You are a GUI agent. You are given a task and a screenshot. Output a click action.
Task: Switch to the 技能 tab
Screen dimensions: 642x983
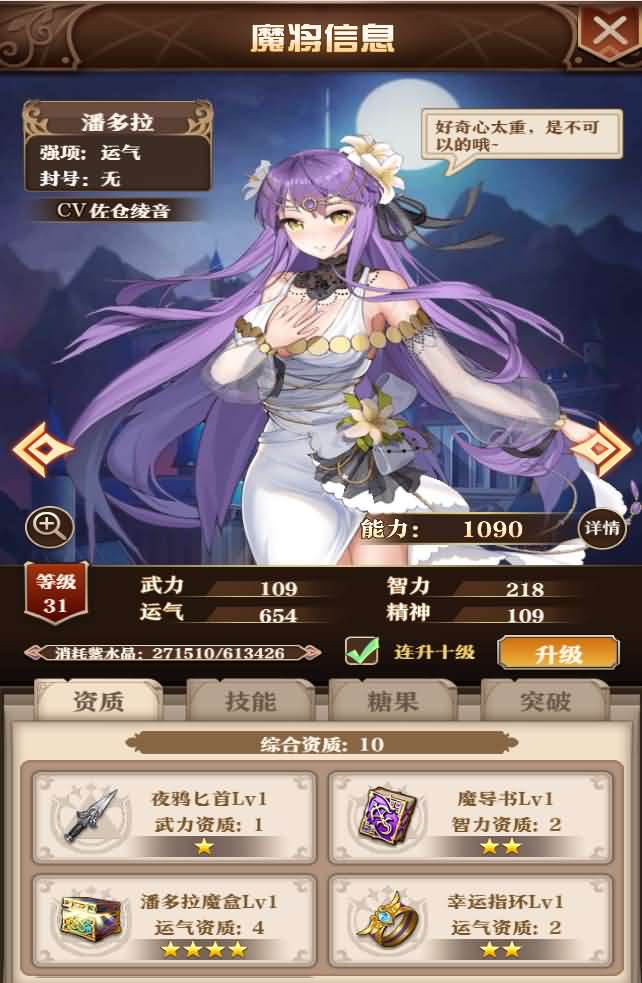[x=250, y=702]
